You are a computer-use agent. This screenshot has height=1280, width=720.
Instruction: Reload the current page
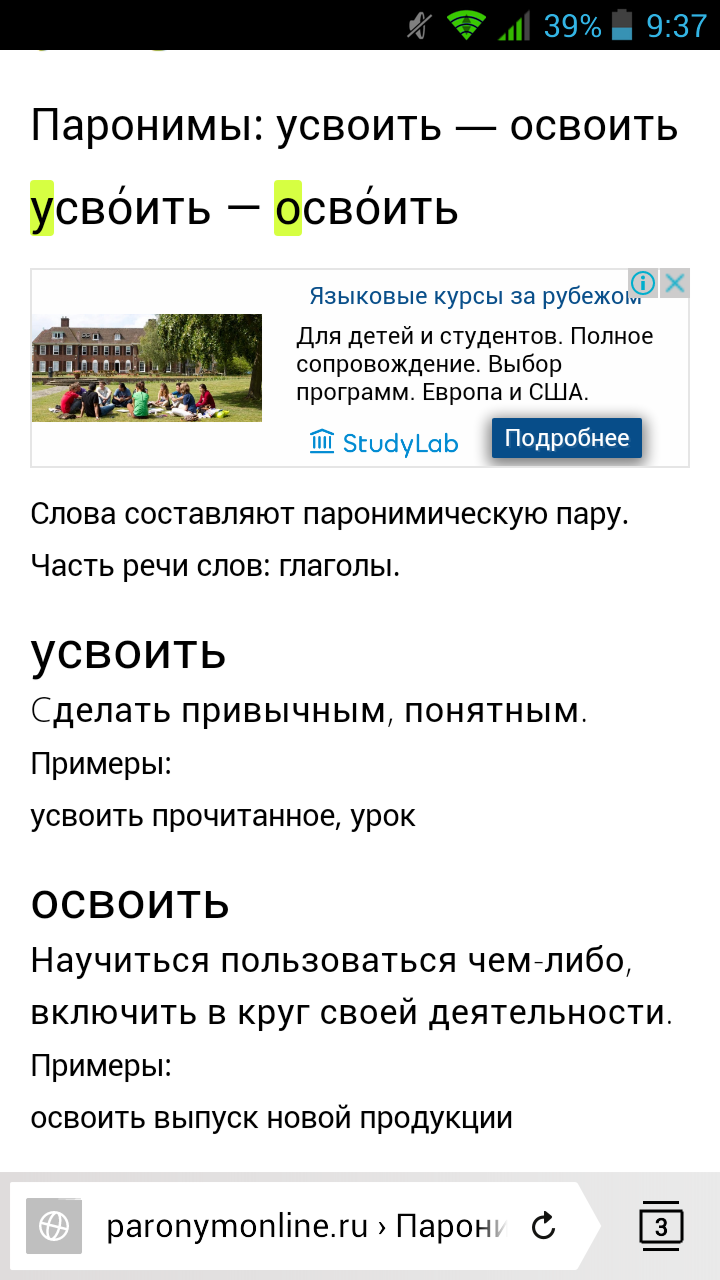[x=543, y=1226]
